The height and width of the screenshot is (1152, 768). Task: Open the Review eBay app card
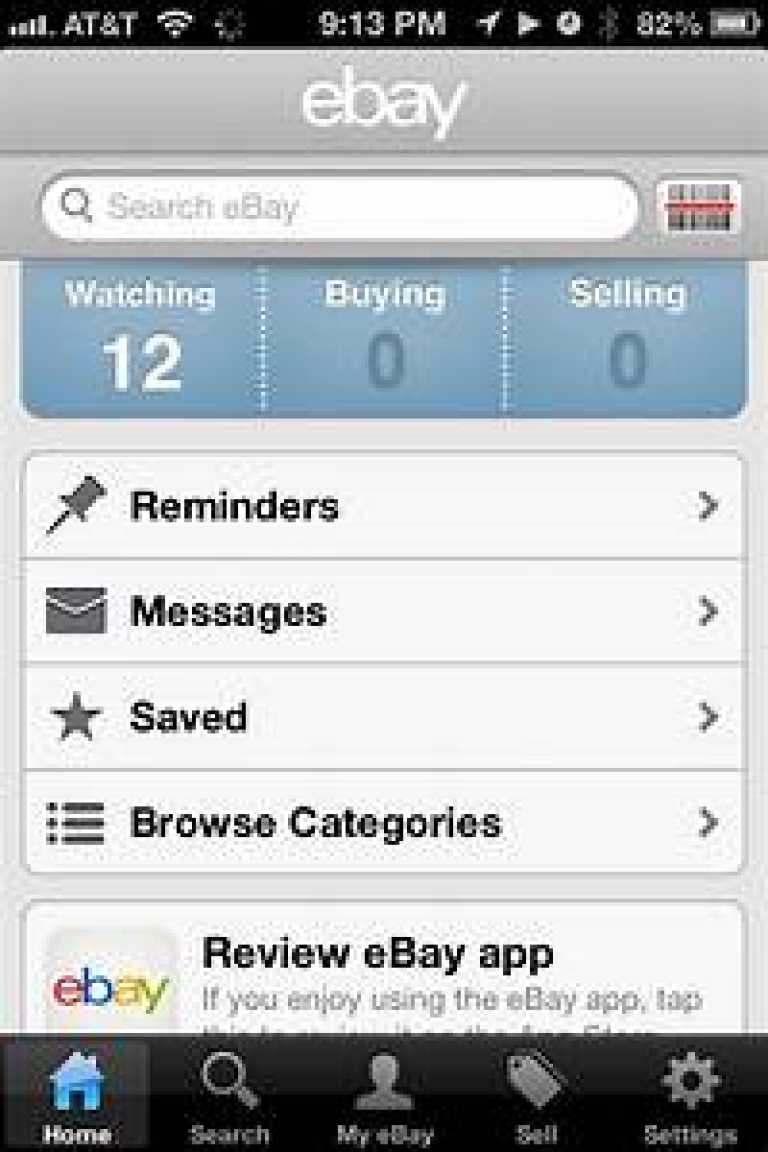(384, 970)
